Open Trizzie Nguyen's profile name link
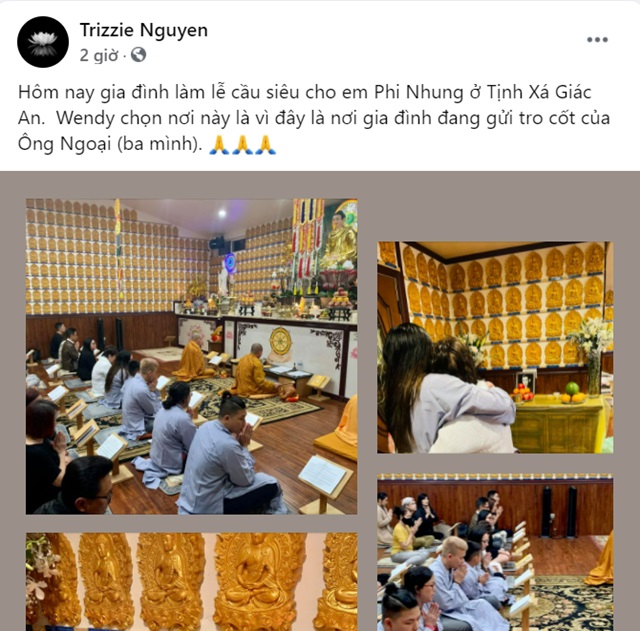The image size is (640, 631). (144, 30)
